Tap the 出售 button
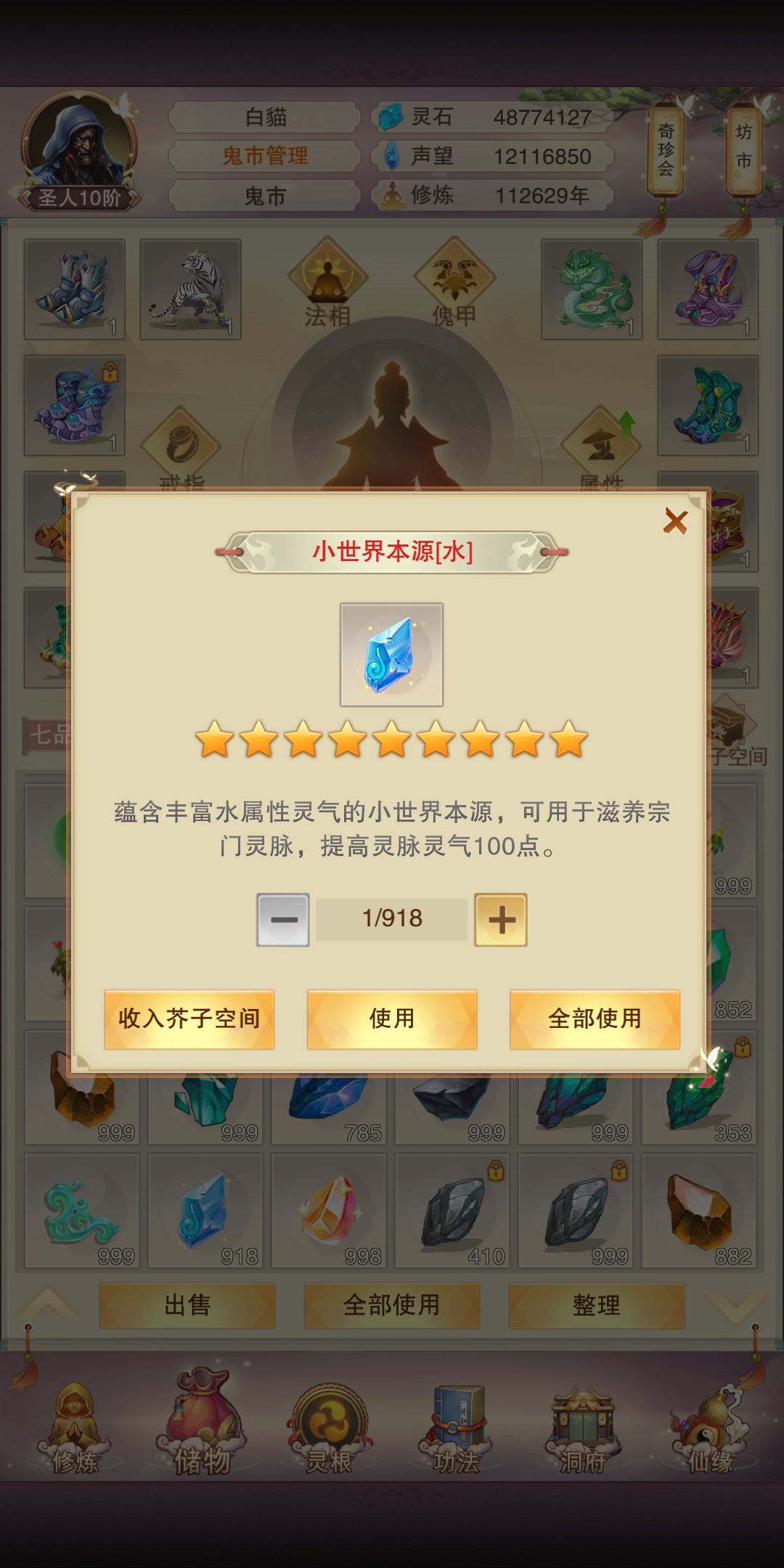 tap(187, 1305)
